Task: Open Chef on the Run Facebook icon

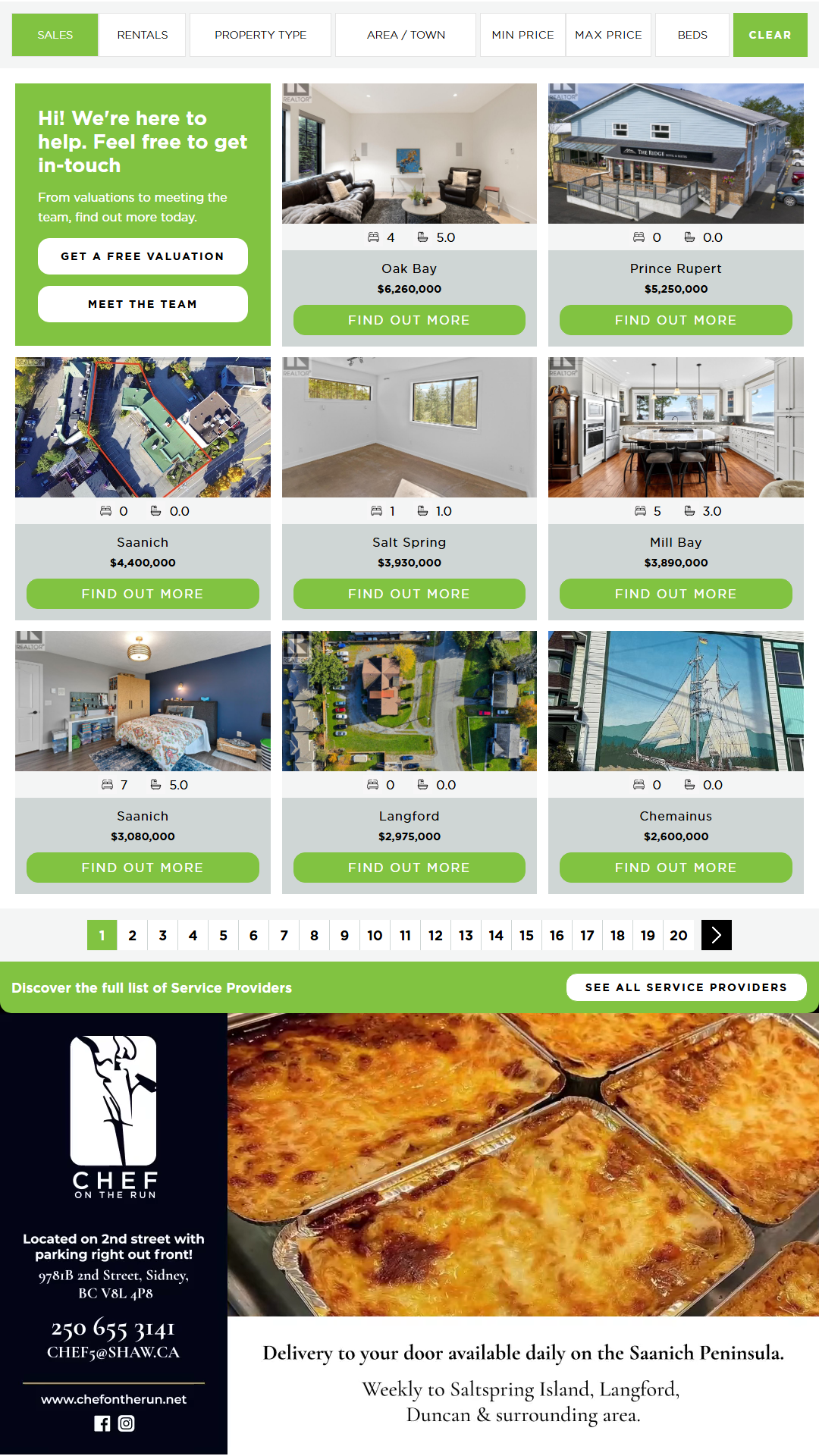Action: tap(102, 1423)
